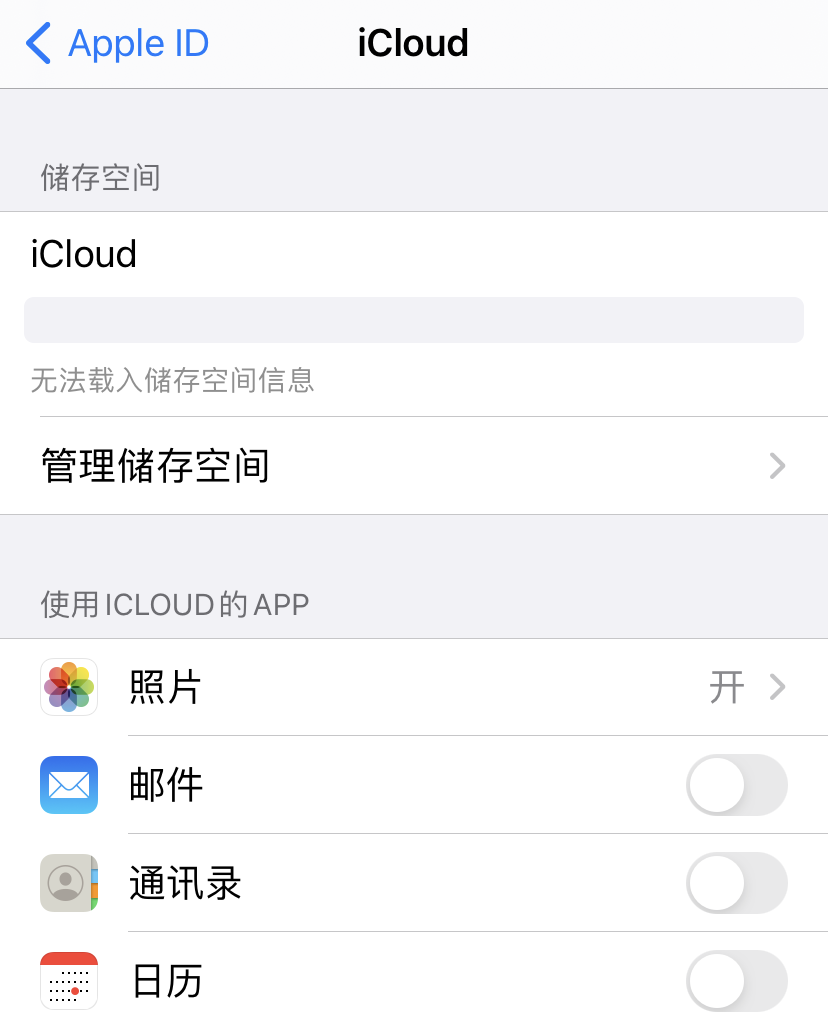Turn on the 邮件 switch
The image size is (828, 1025).
(x=736, y=785)
